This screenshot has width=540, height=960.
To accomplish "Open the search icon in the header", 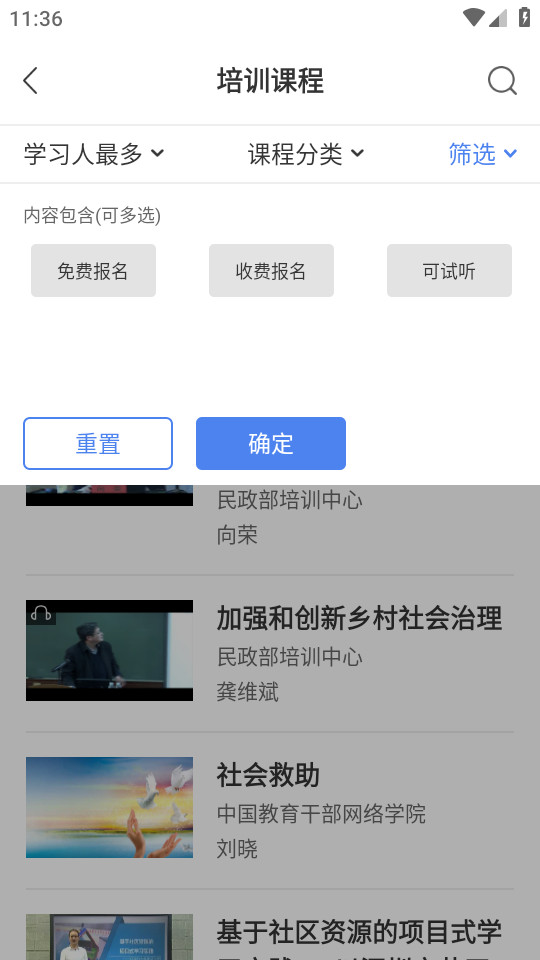I will 502,81.
